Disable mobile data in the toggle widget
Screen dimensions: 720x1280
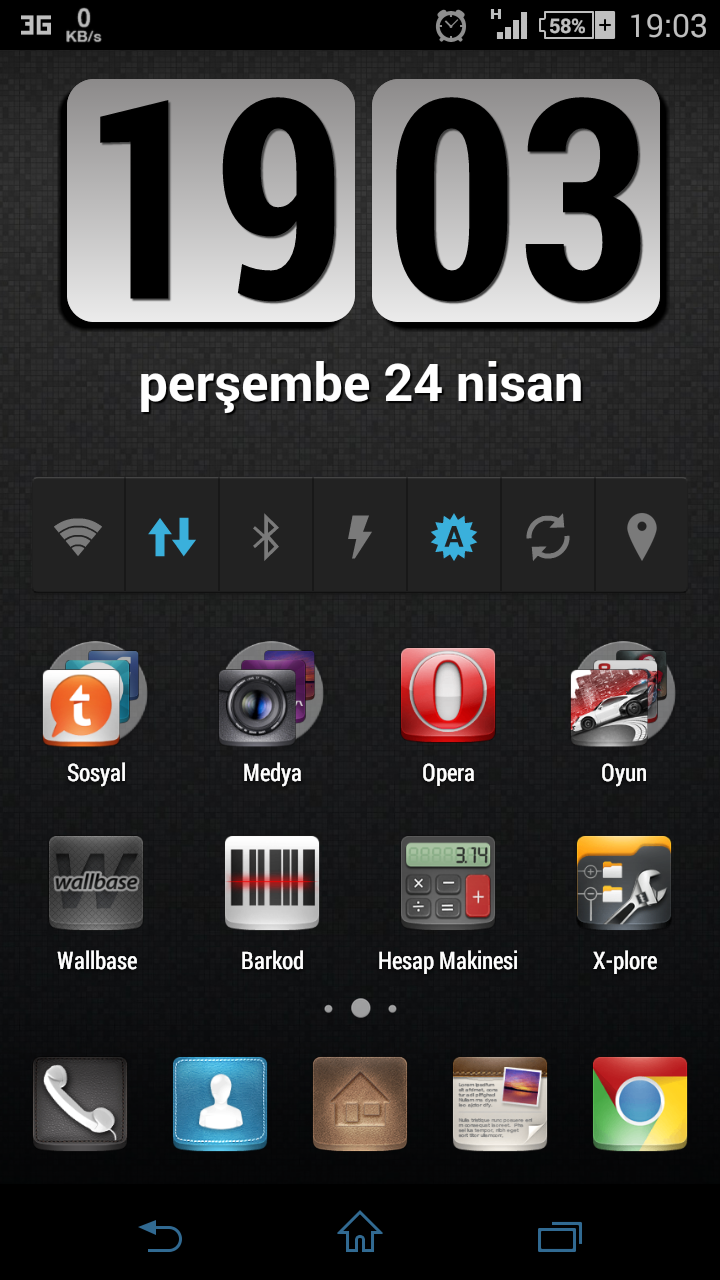tap(172, 536)
